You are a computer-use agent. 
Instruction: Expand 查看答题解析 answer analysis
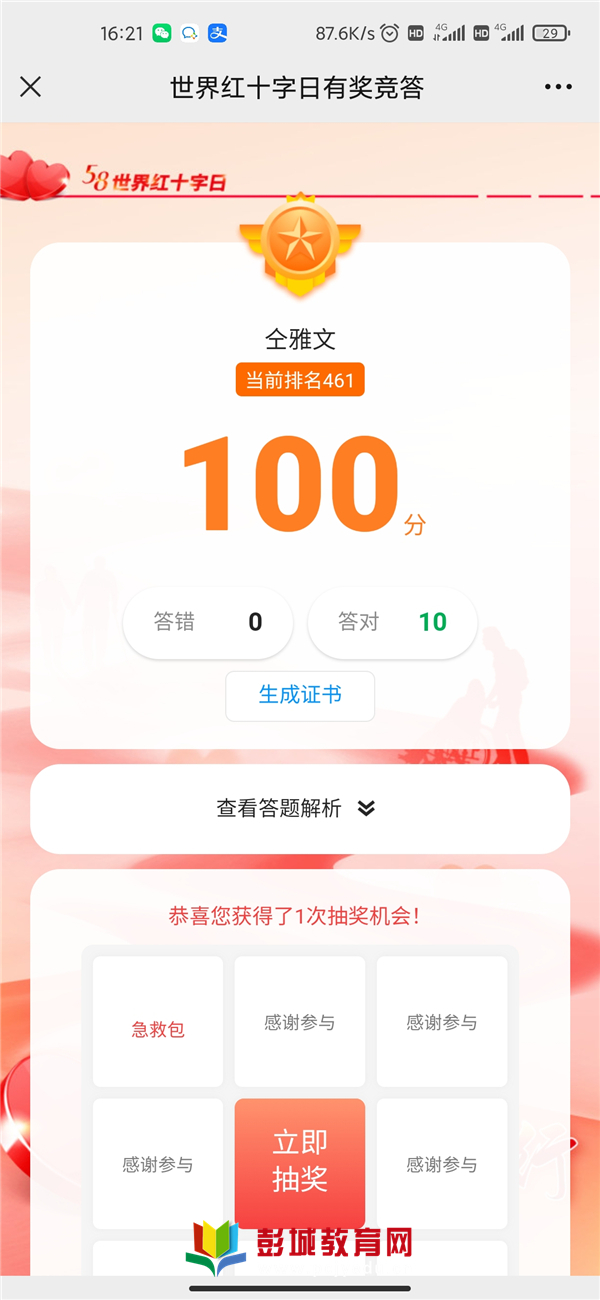click(x=299, y=808)
